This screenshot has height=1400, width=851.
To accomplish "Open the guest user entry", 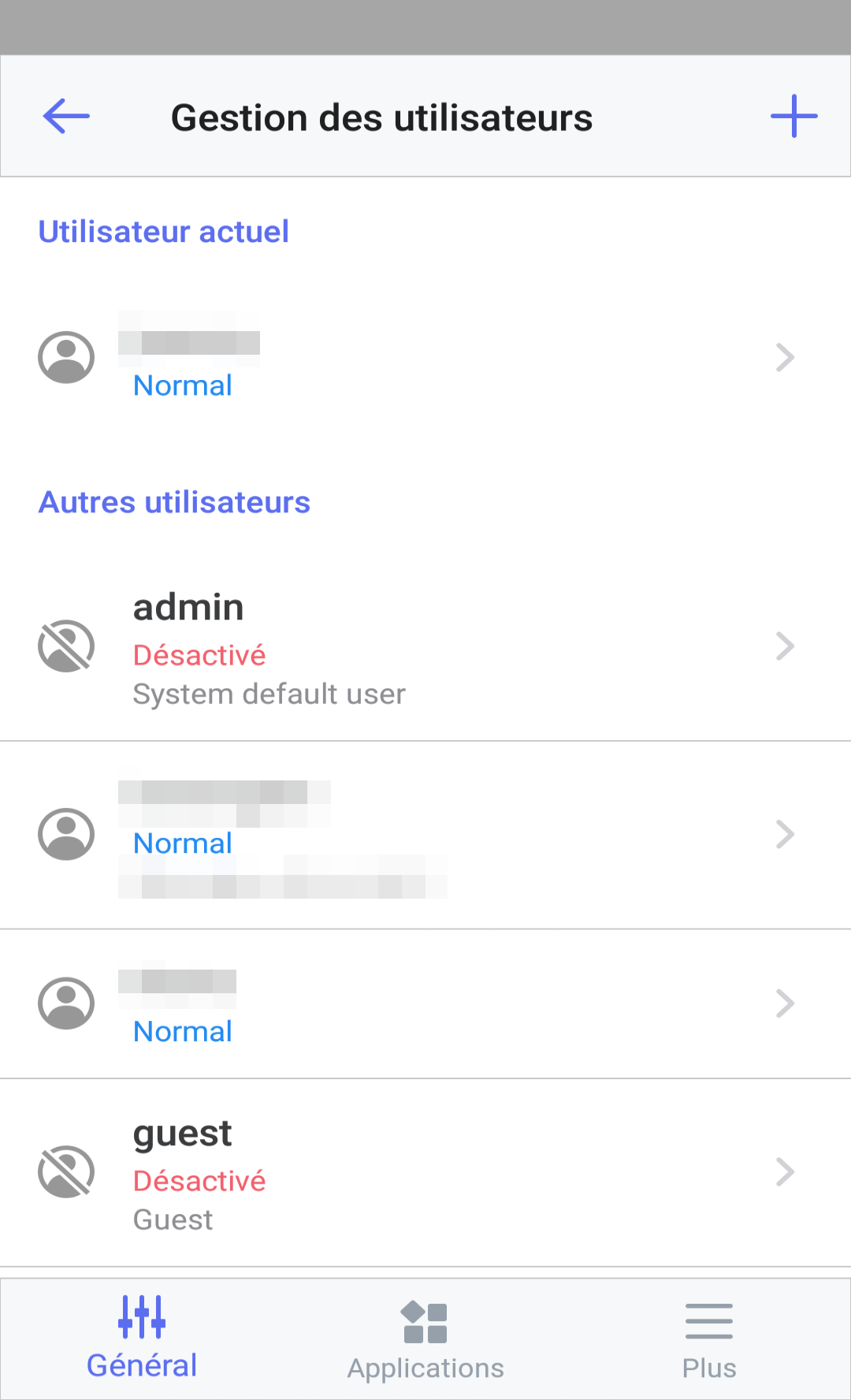I will (x=425, y=1173).
